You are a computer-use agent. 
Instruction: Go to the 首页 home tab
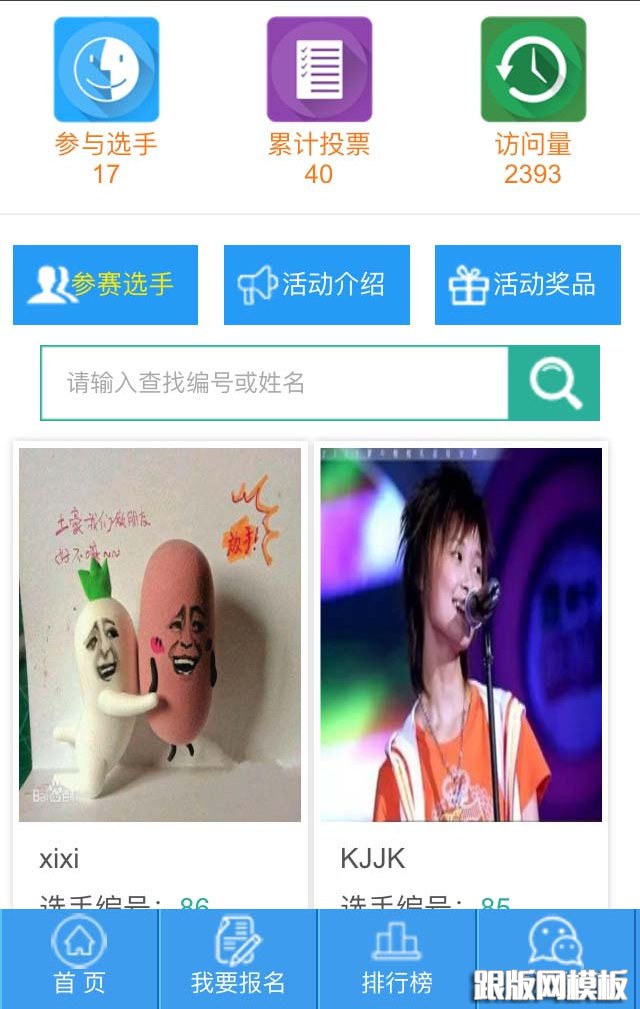coord(79,958)
